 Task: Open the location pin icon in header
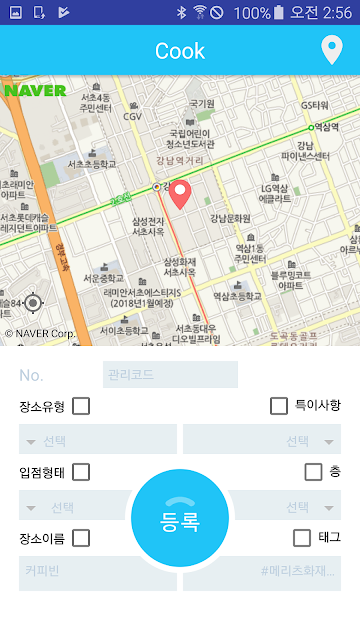point(332,50)
